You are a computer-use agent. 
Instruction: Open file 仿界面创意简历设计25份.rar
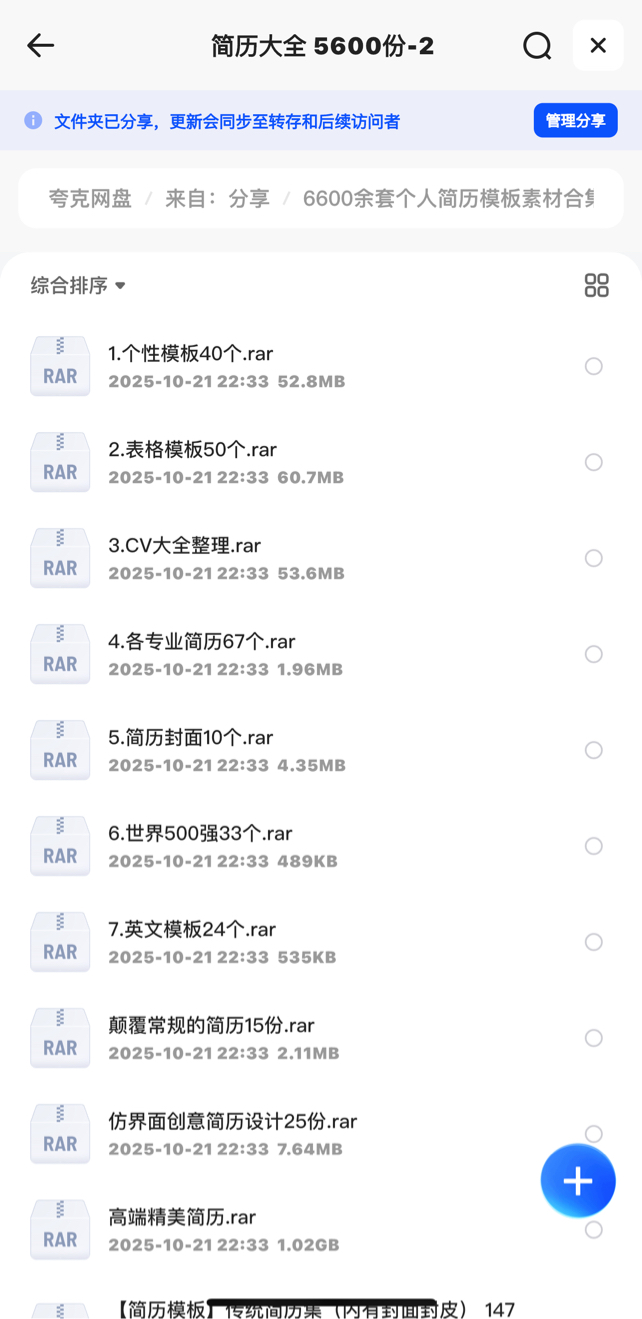(232, 1122)
